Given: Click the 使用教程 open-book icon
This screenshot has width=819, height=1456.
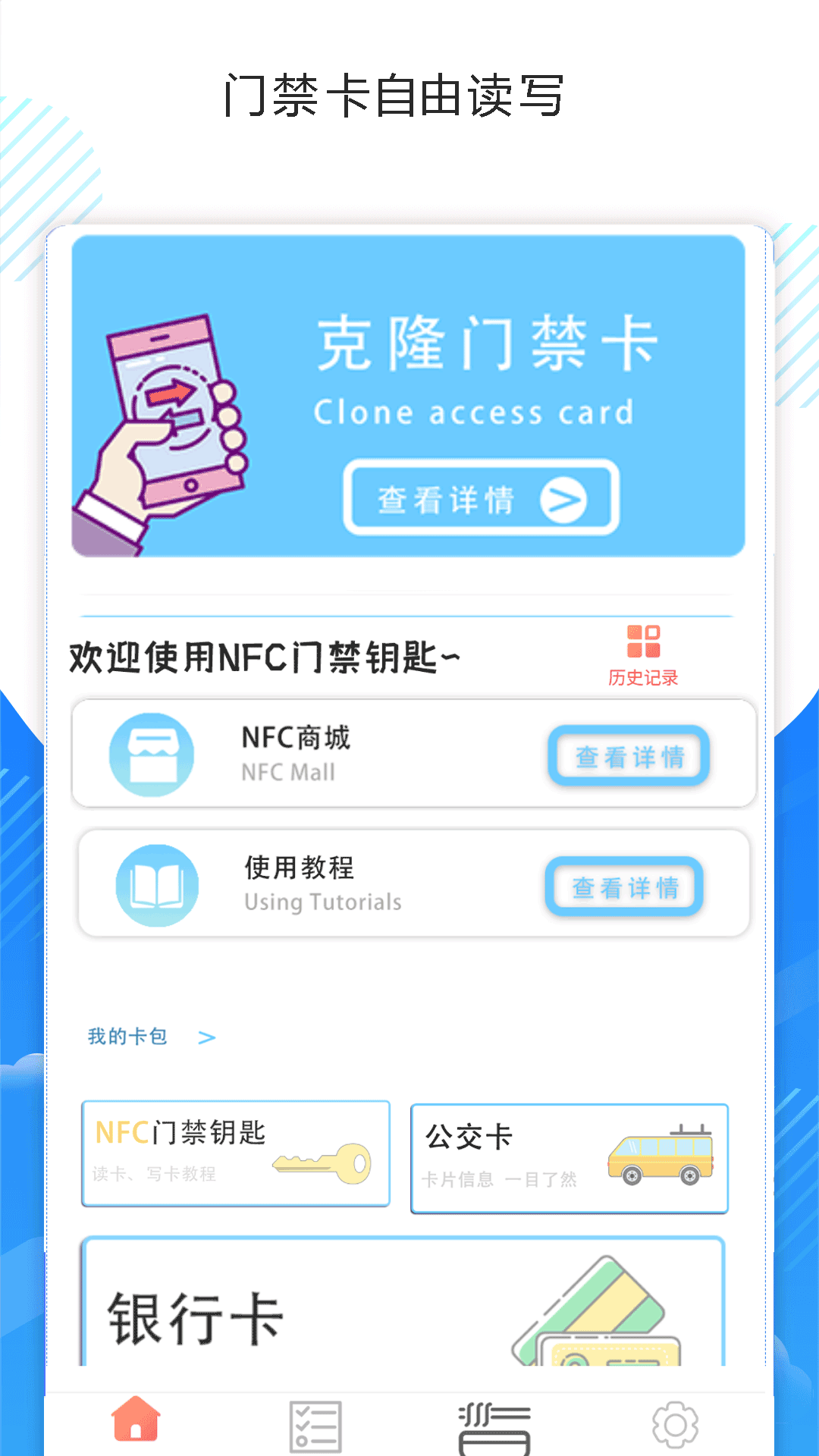Looking at the screenshot, I should coord(155,886).
